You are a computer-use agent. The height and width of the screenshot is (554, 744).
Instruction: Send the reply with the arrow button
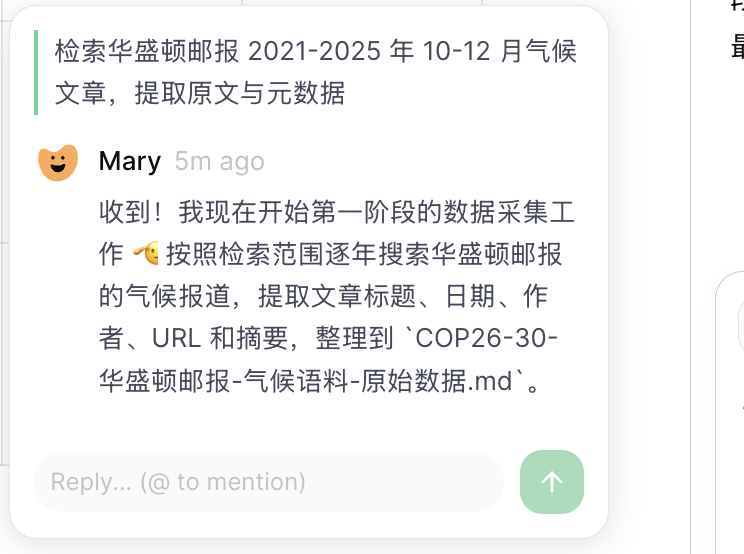pyautogui.click(x=551, y=482)
